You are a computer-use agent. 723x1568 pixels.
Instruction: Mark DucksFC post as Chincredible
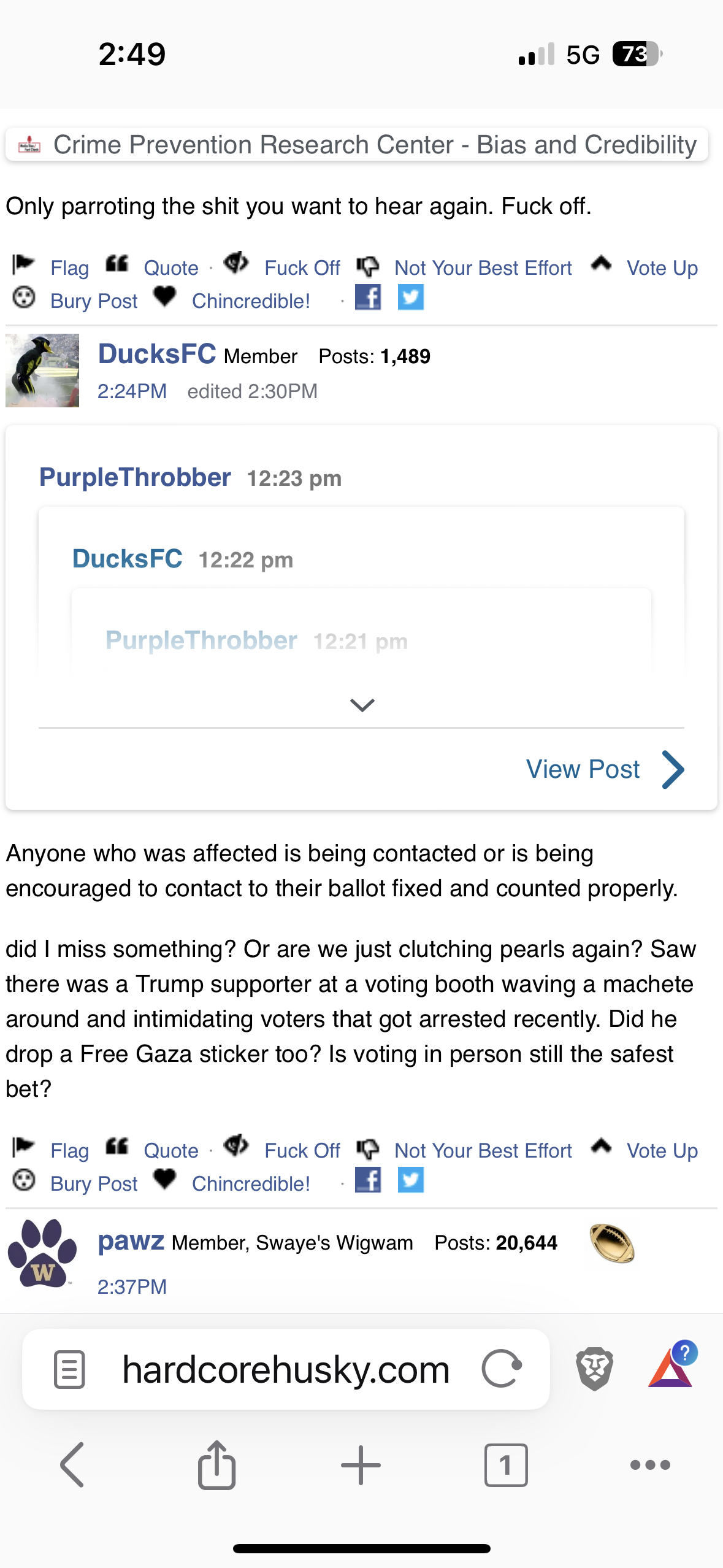point(250,1184)
